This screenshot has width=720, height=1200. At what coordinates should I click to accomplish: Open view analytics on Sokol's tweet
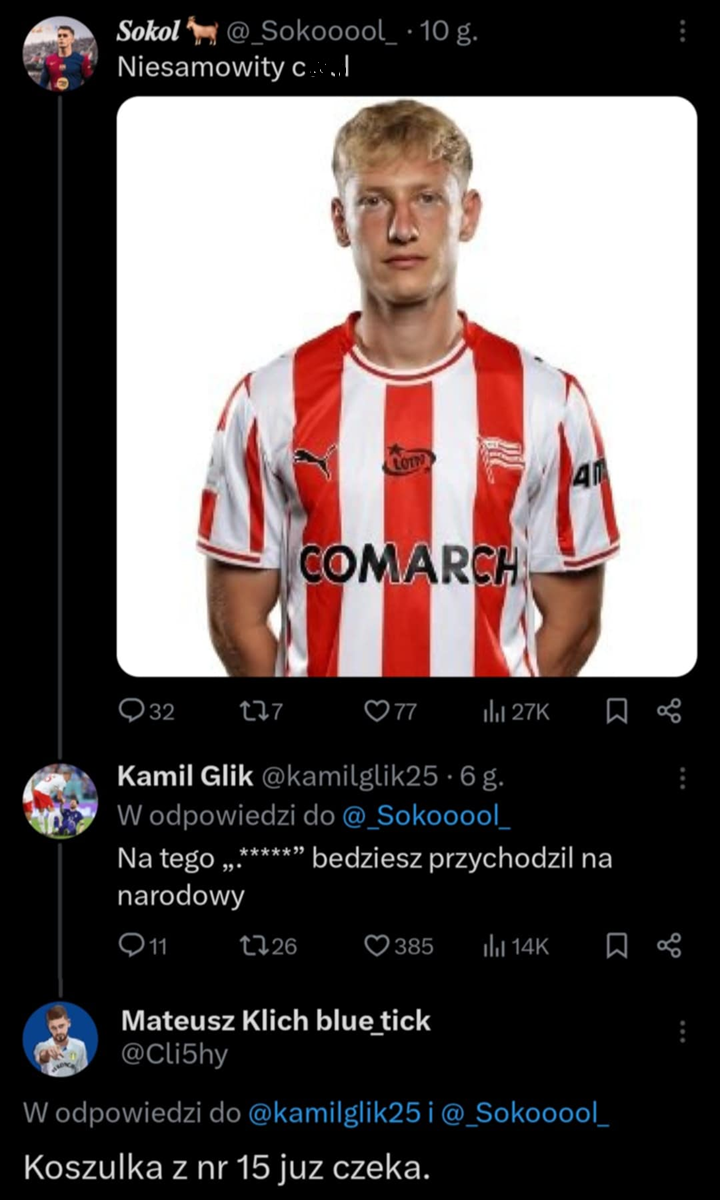(492, 711)
